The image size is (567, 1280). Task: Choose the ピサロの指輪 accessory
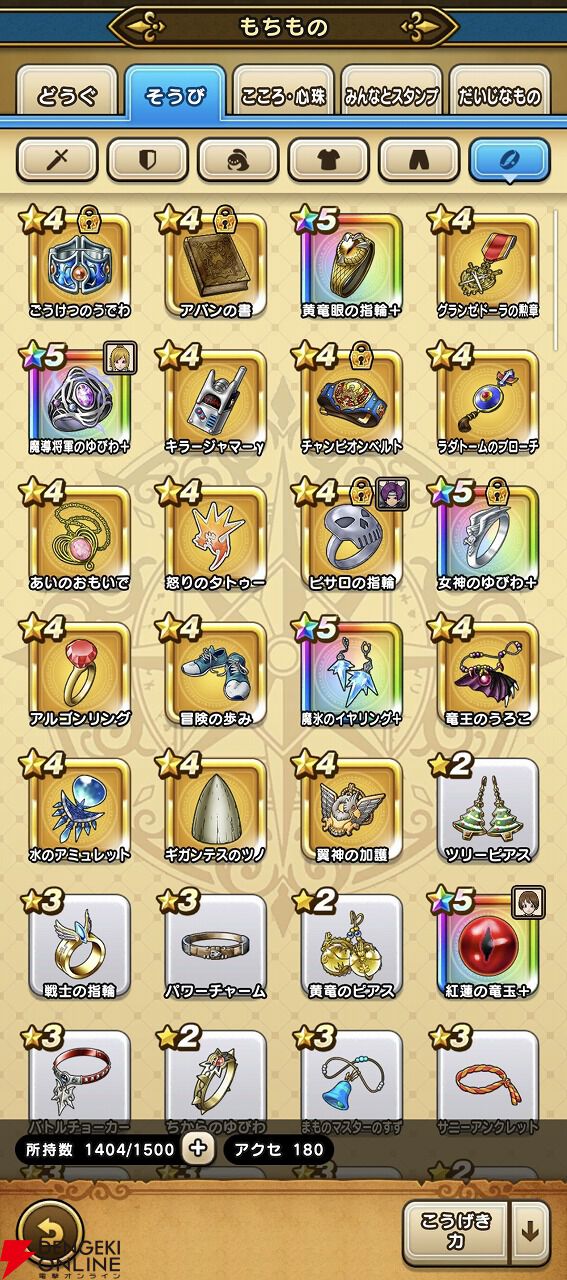tap(351, 537)
